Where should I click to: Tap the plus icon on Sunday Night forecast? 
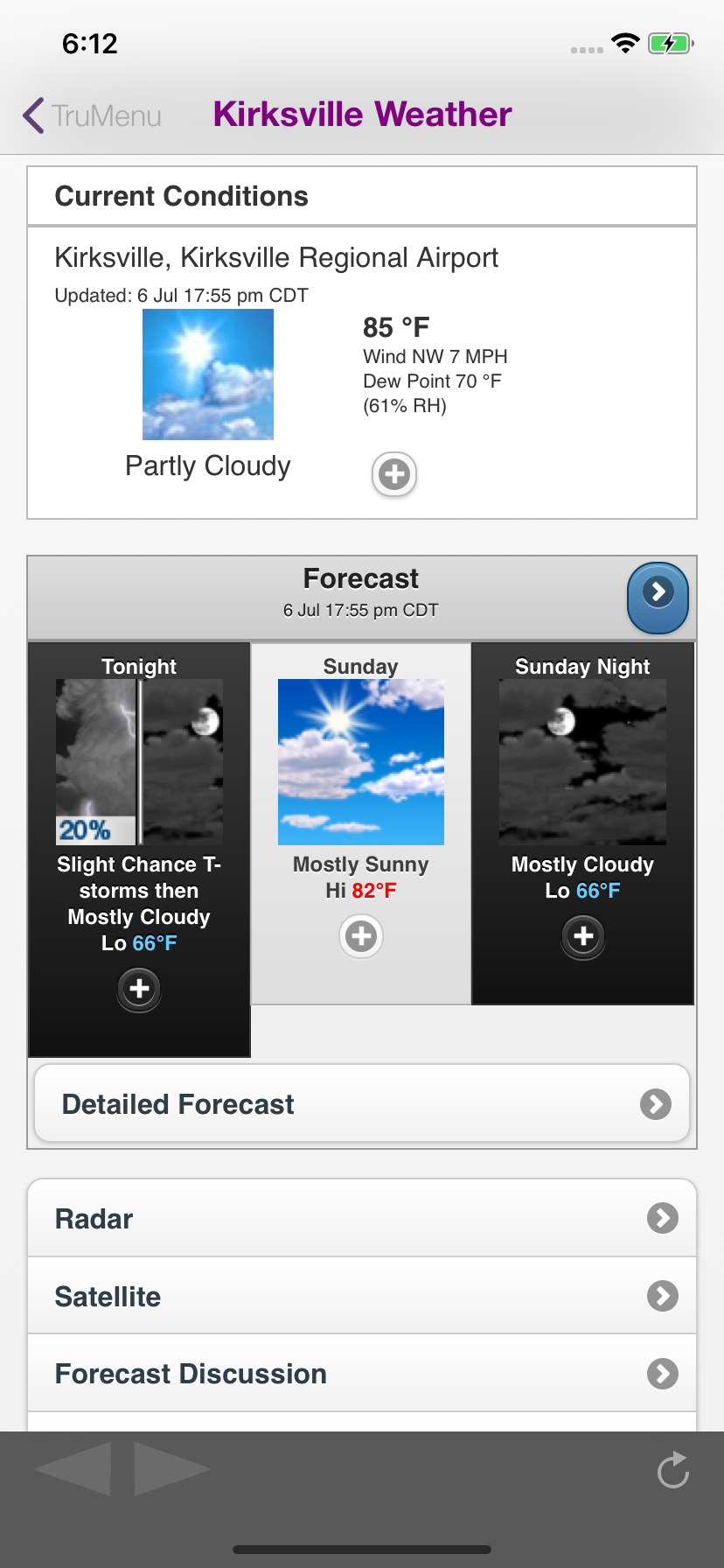click(582, 937)
